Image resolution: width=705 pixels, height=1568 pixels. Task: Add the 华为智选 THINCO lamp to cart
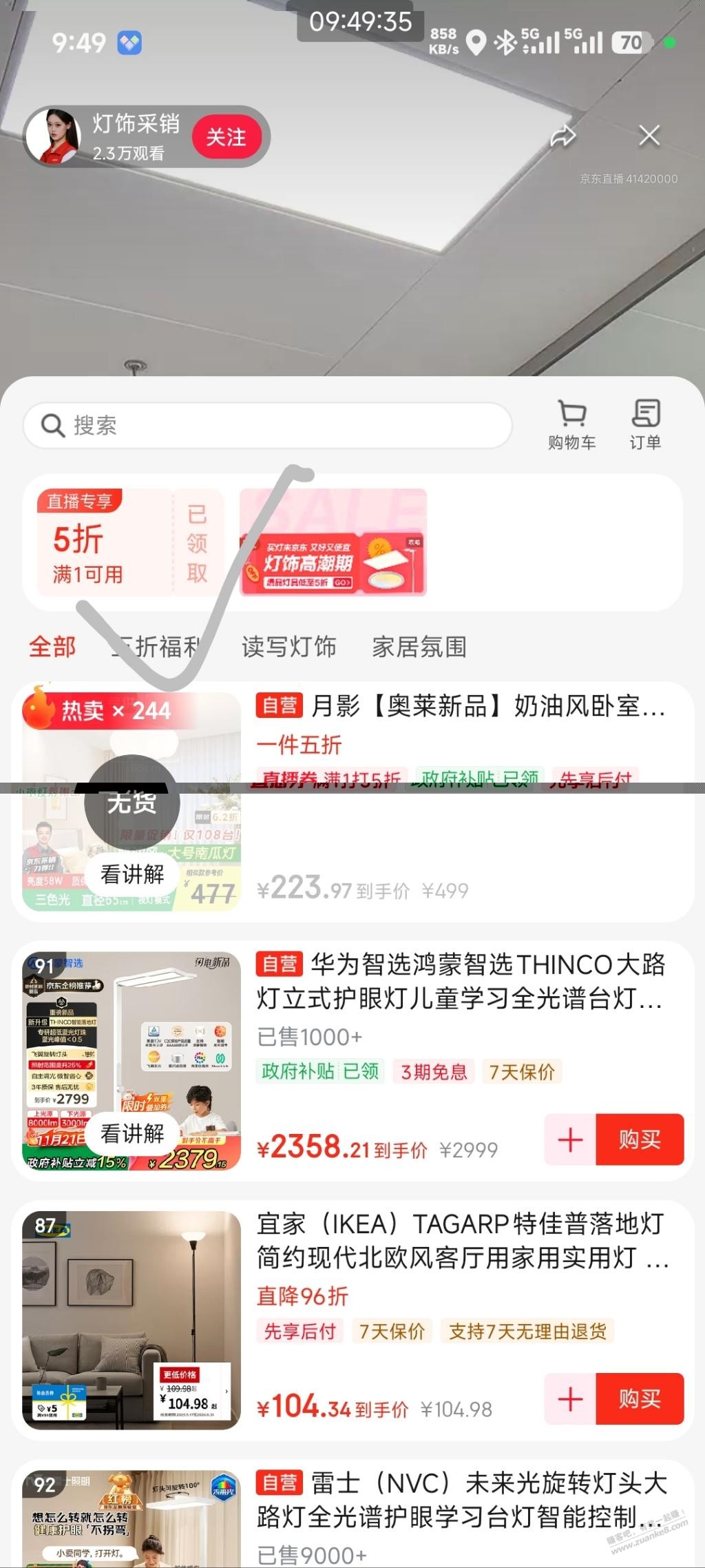(x=570, y=1139)
